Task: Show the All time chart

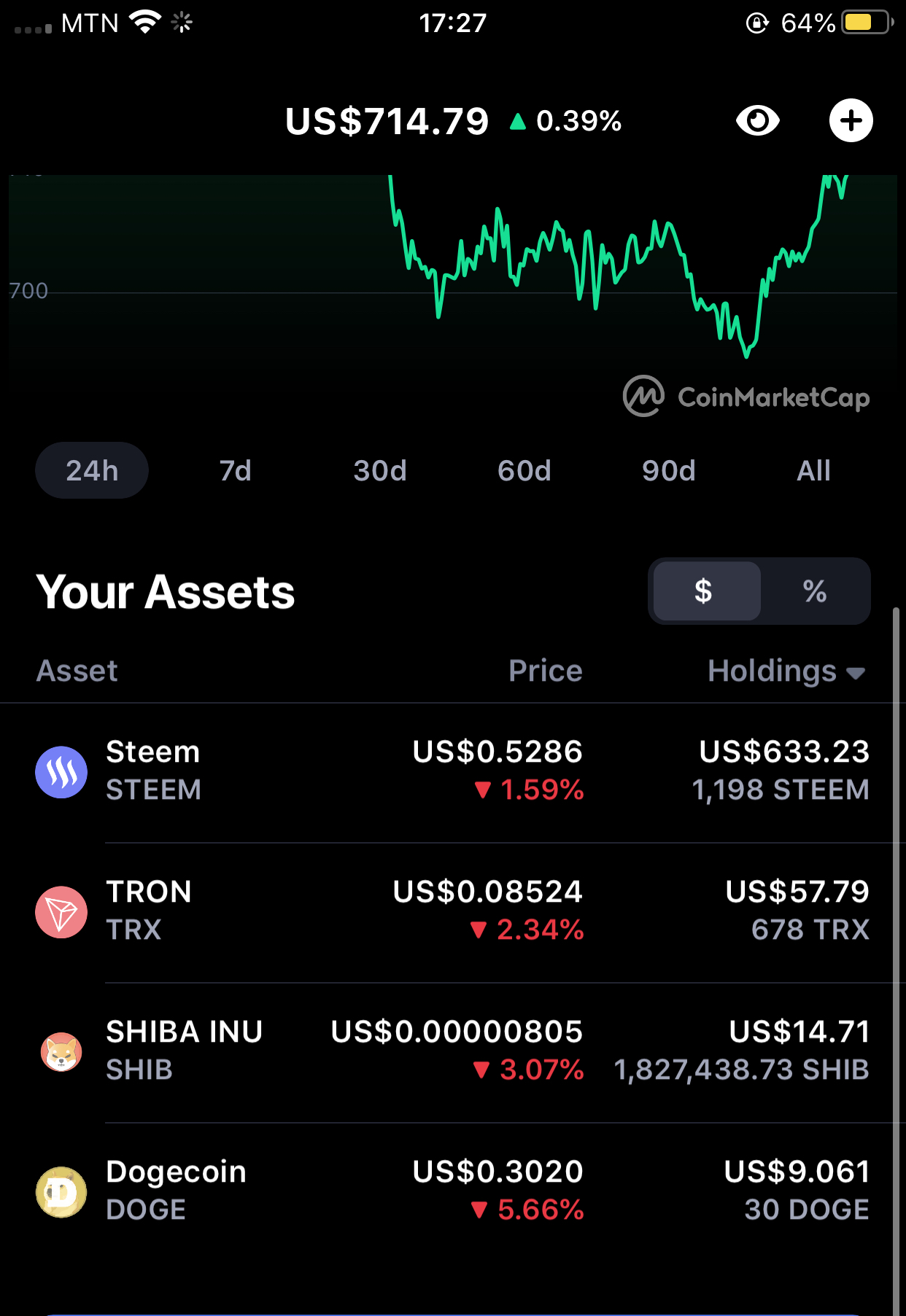Action: tap(813, 471)
